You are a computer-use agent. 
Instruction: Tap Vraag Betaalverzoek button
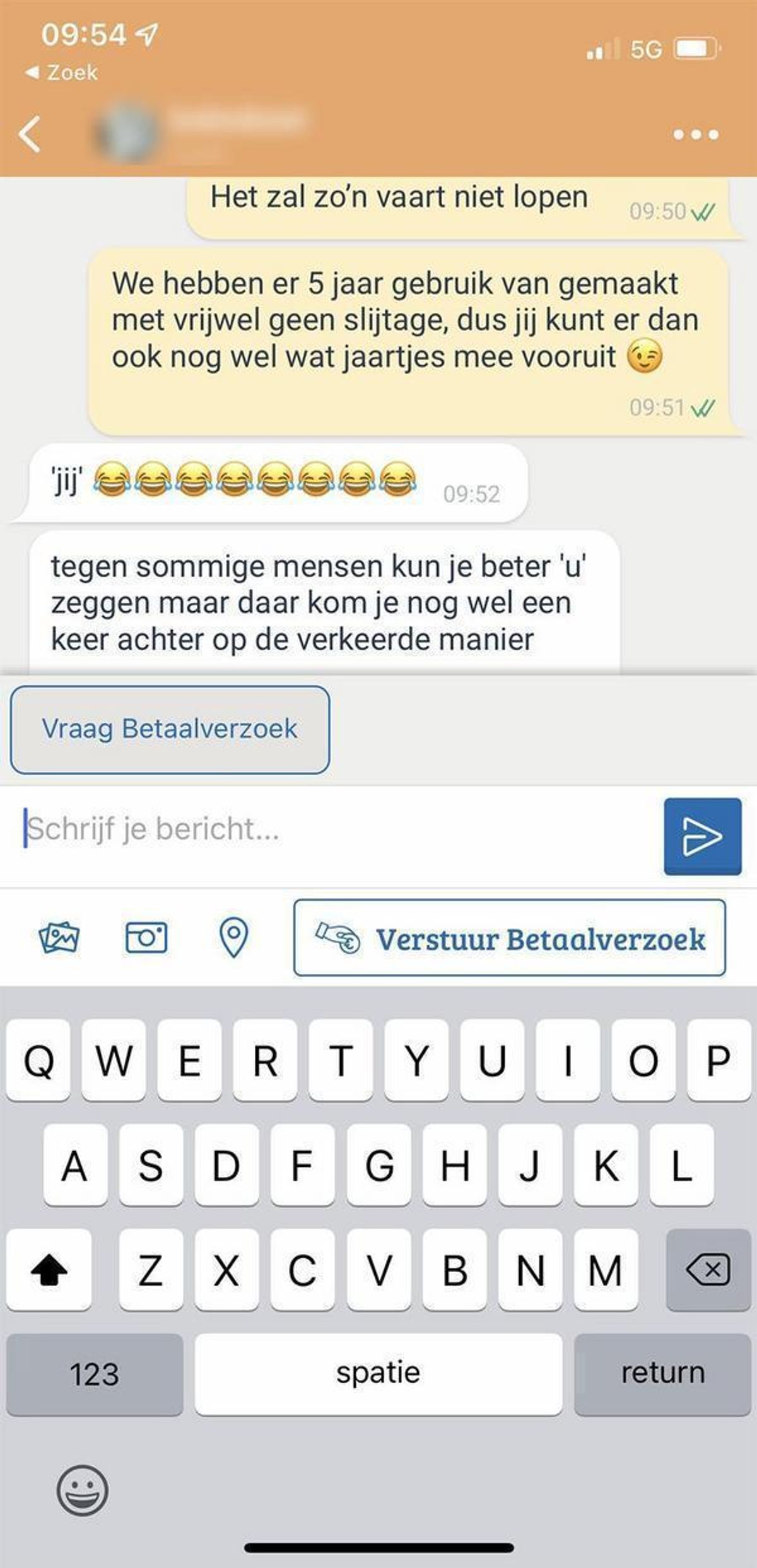click(x=170, y=729)
